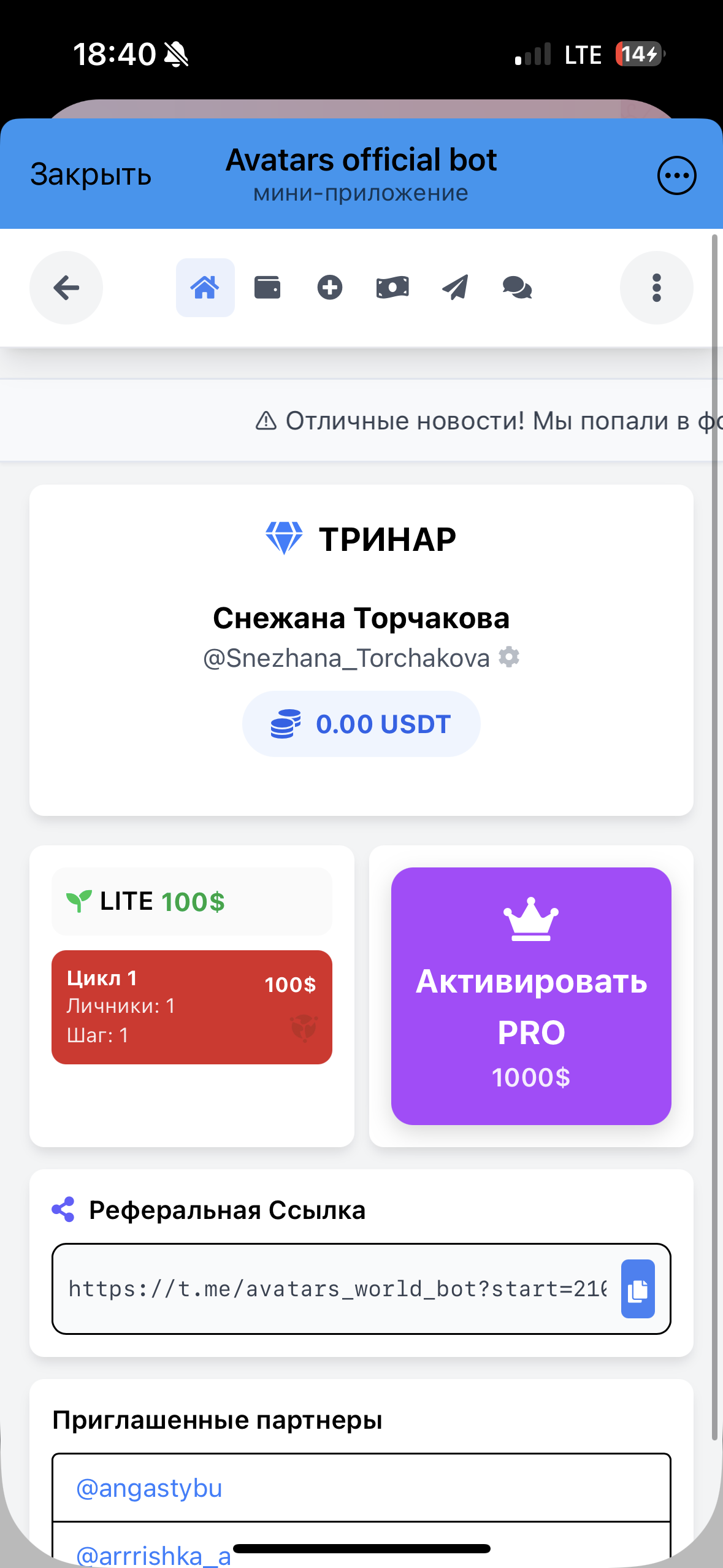Screen dimensions: 723x1568
Task: Open the paper plane tab
Action: tap(455, 288)
